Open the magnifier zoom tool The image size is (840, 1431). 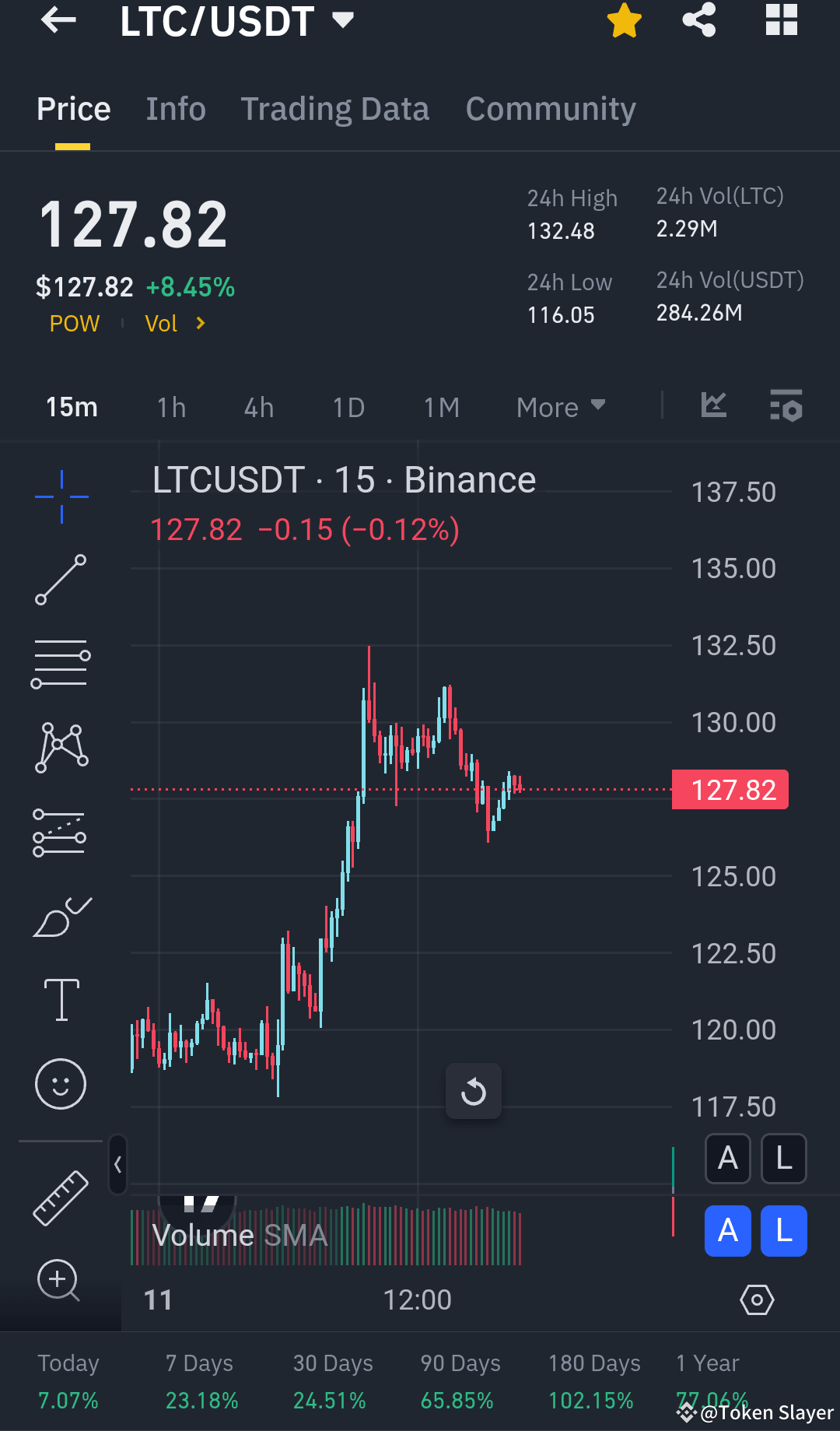pyautogui.click(x=60, y=1281)
